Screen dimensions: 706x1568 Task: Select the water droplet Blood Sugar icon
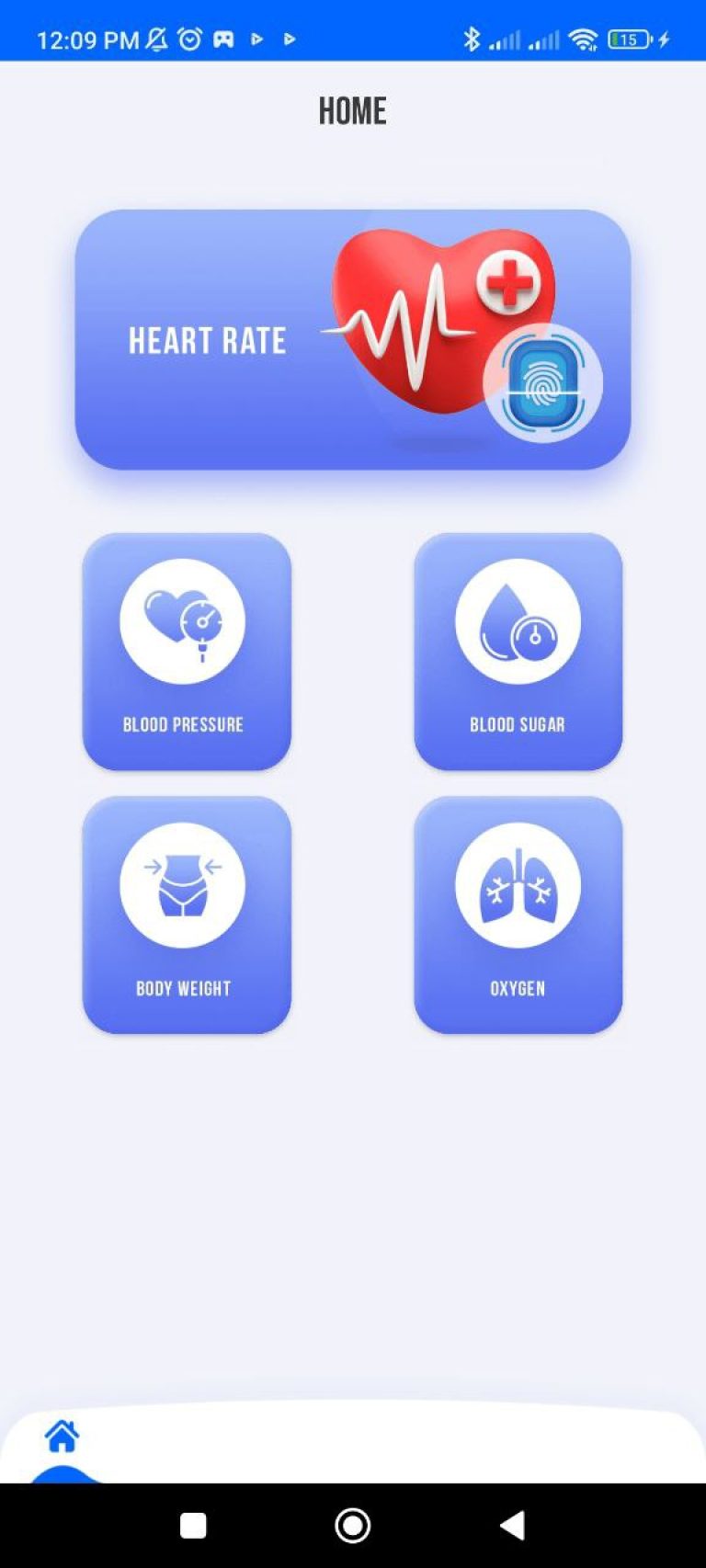point(518,620)
